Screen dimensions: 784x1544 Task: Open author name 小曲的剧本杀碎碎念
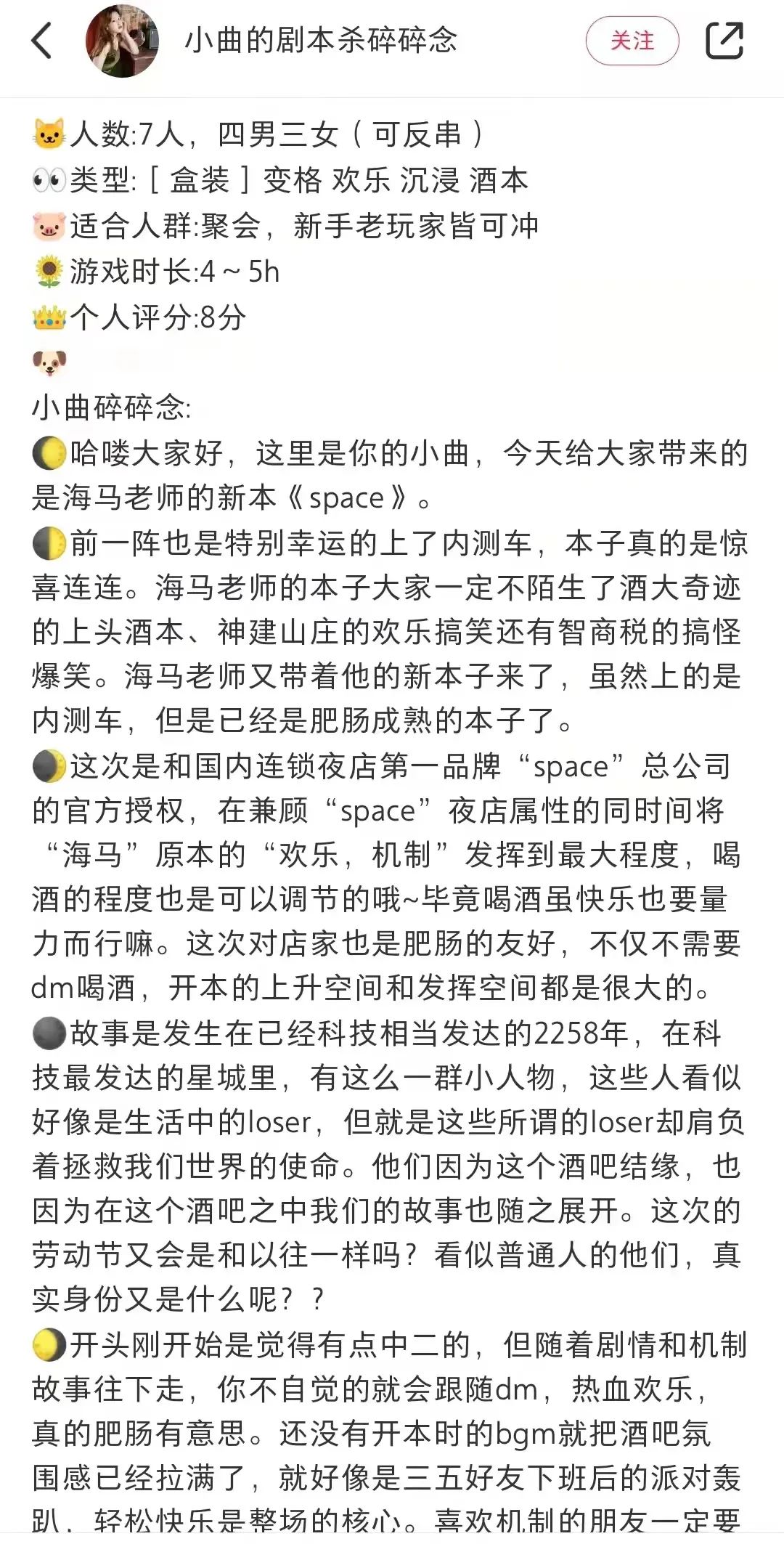pyautogui.click(x=321, y=41)
